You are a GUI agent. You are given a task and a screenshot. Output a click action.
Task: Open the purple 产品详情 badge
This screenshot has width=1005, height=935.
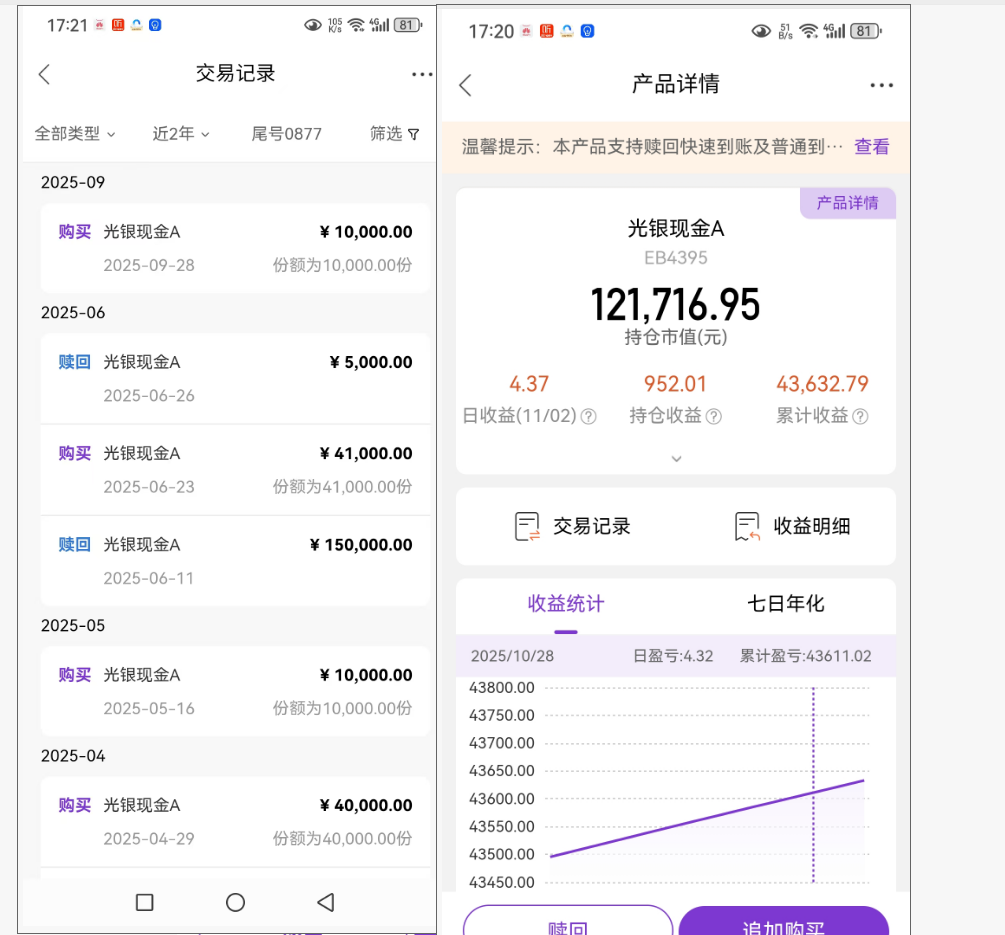coord(848,203)
